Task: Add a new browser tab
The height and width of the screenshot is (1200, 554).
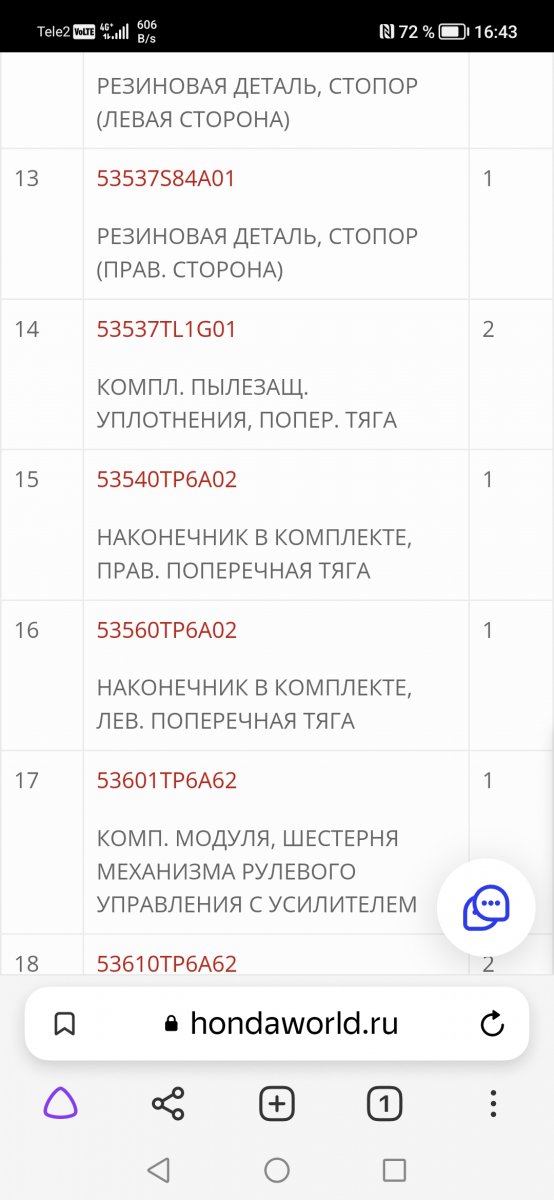Action: (x=277, y=1104)
